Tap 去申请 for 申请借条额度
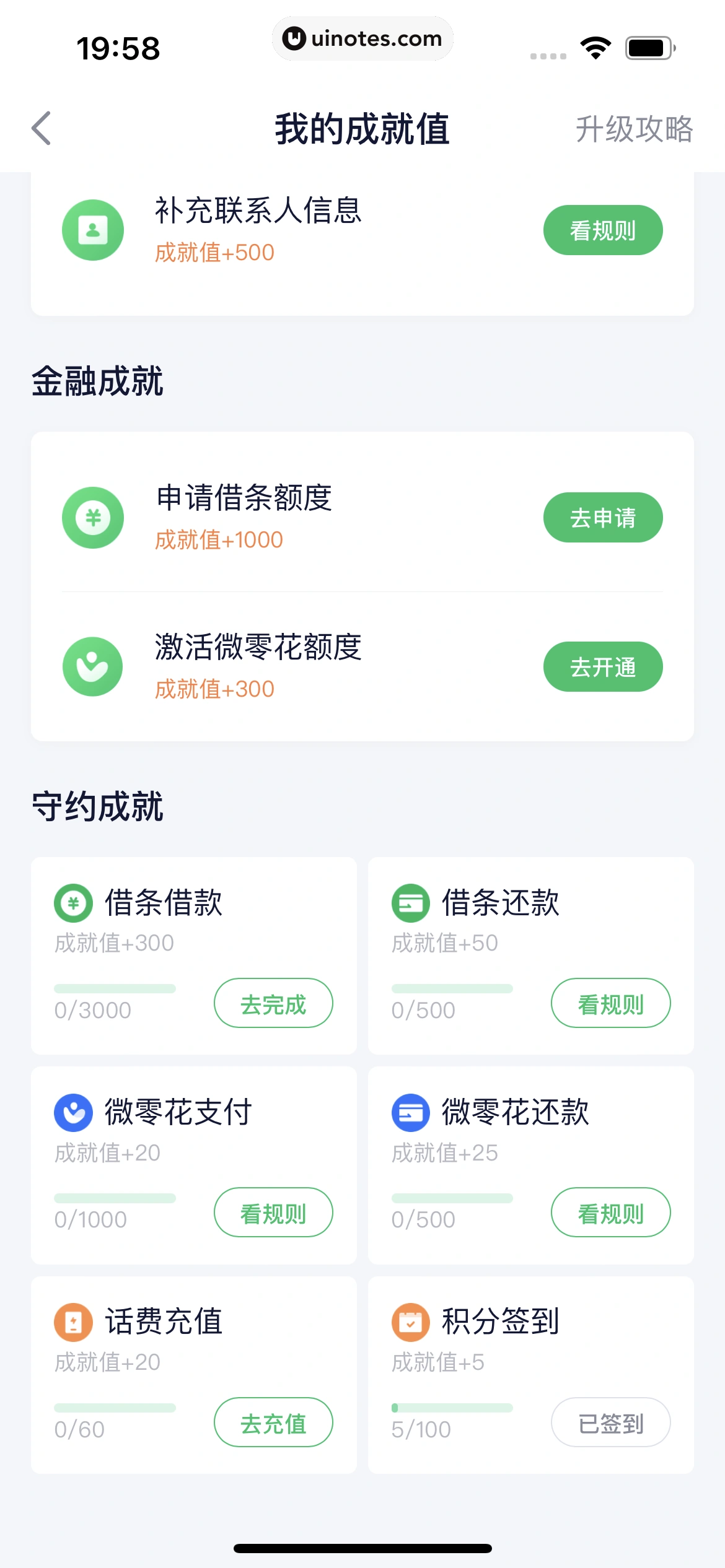 click(602, 518)
